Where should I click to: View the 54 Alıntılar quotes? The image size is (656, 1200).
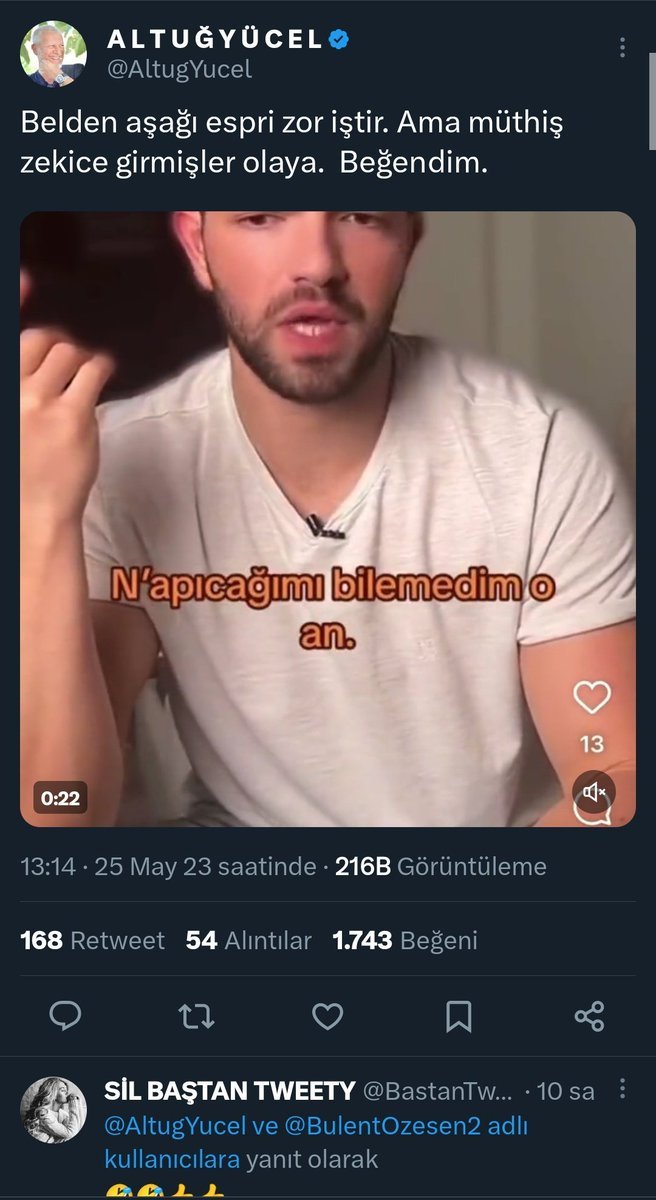(x=249, y=940)
